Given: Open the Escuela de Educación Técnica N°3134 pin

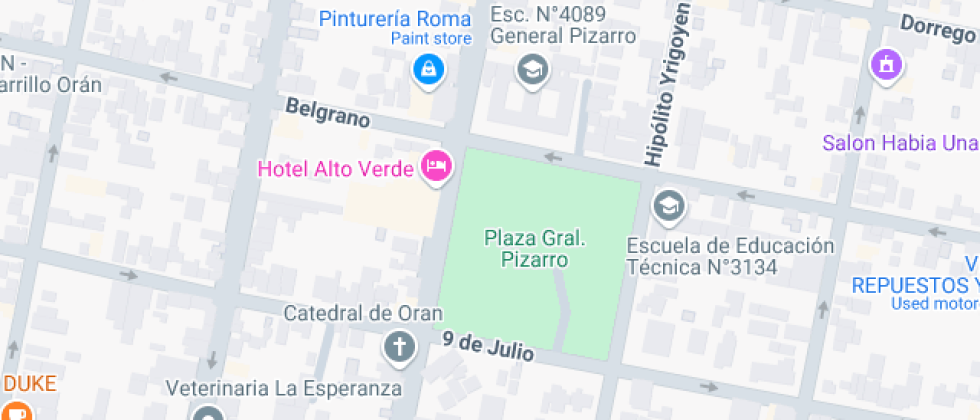Looking at the screenshot, I should tap(666, 207).
